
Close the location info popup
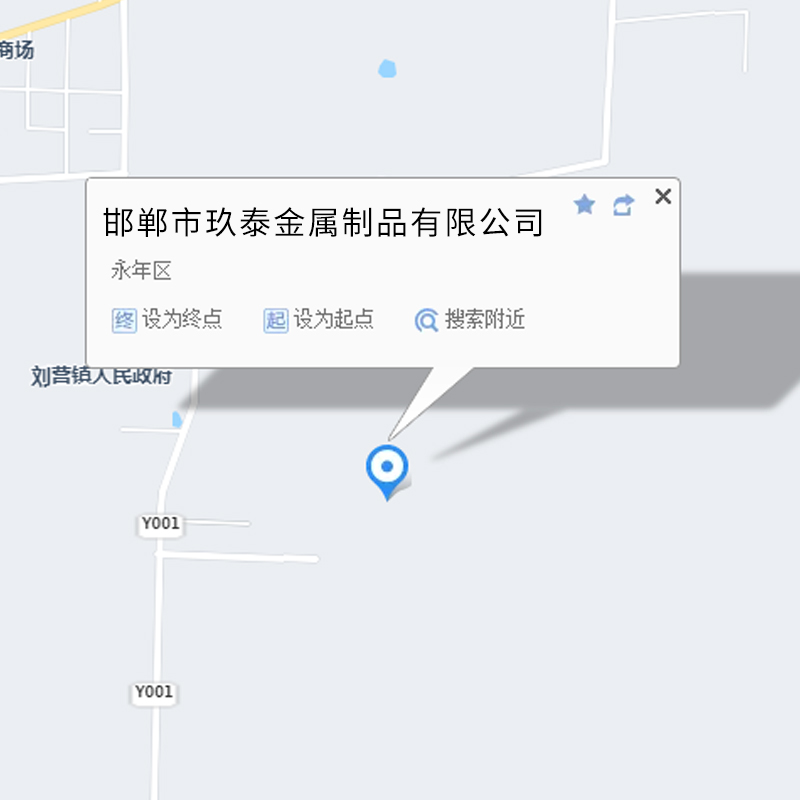click(x=663, y=197)
